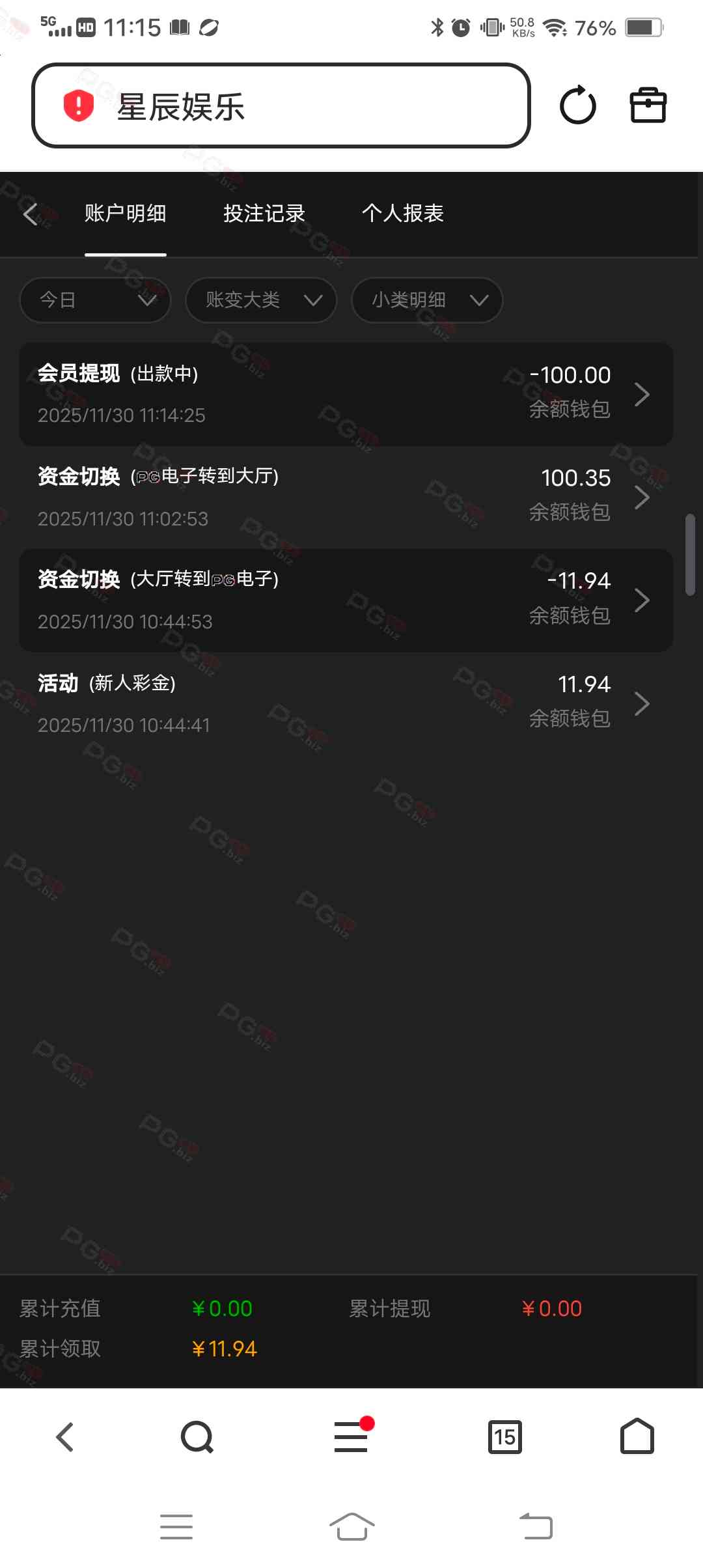
Task: Tap the browser toolbar back arrow
Action: pyautogui.click(x=65, y=1437)
